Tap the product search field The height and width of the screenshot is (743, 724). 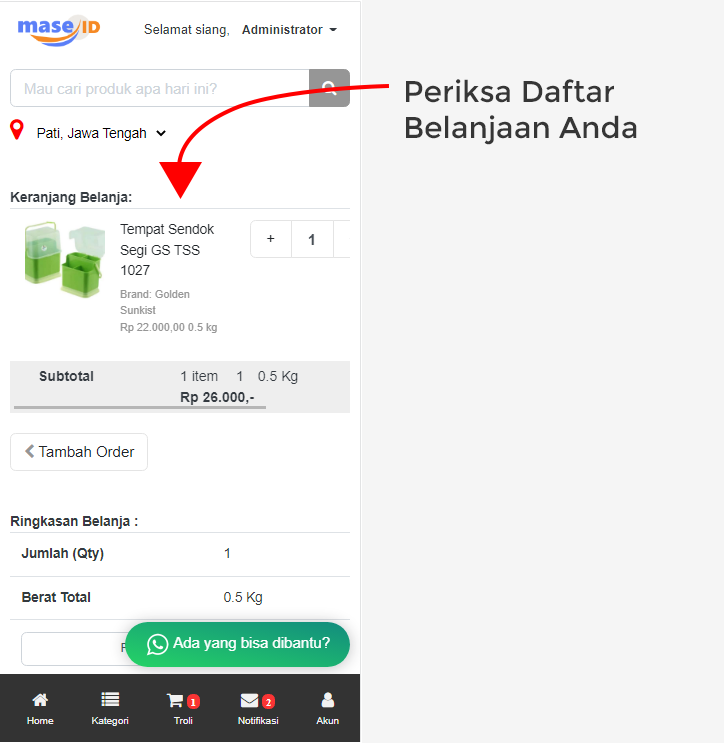point(160,88)
